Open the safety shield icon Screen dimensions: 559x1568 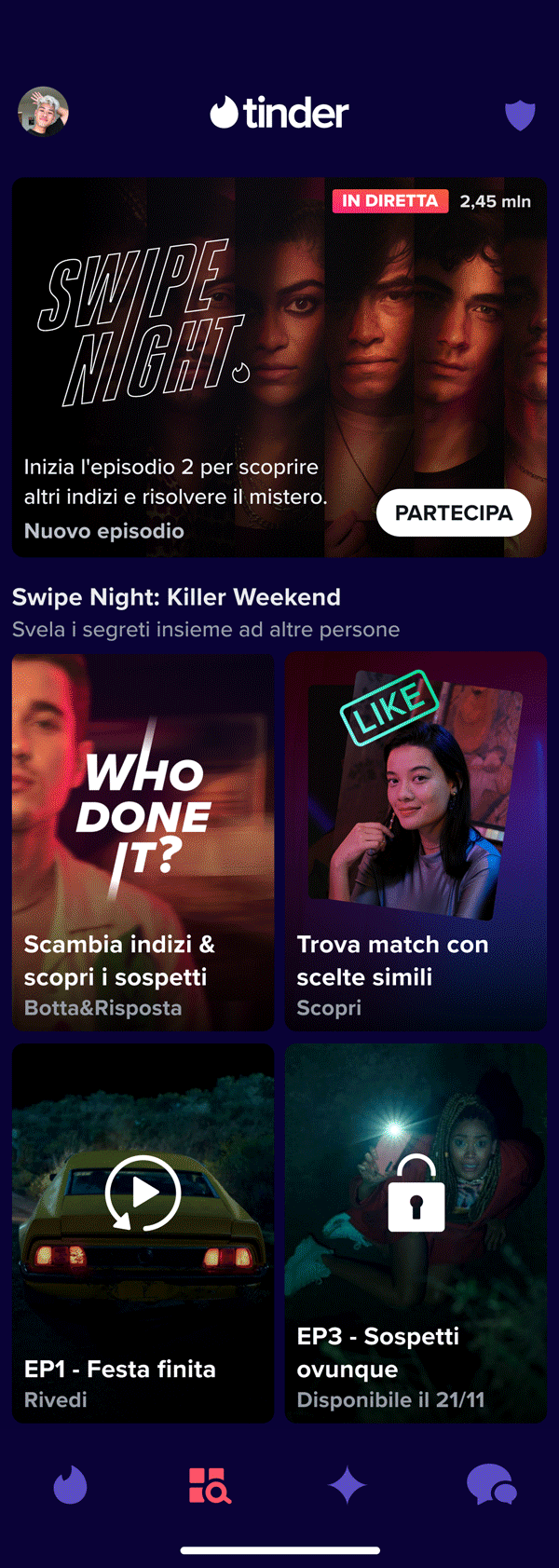point(519,115)
